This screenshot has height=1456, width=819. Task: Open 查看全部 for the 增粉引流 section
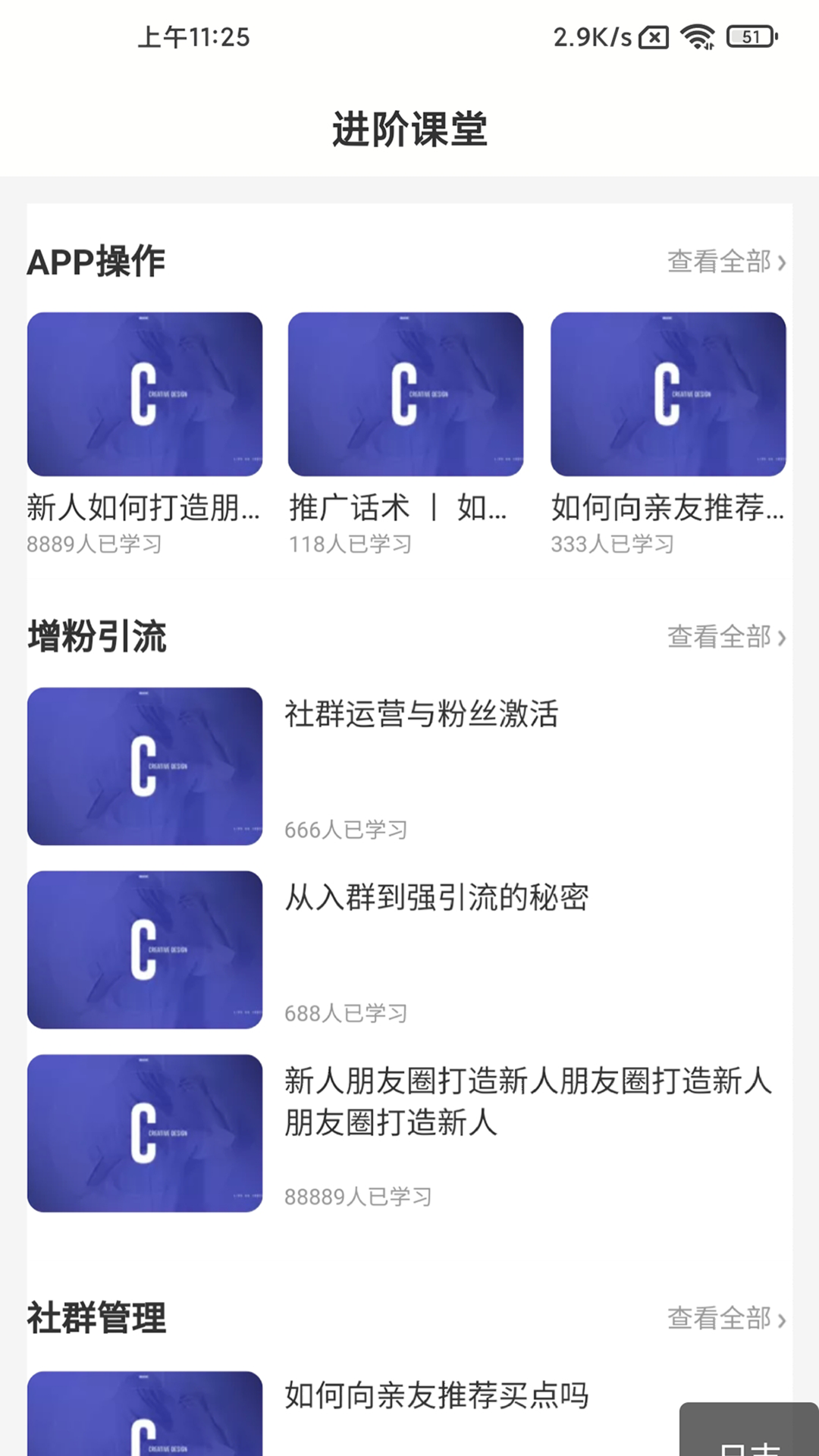point(719,638)
